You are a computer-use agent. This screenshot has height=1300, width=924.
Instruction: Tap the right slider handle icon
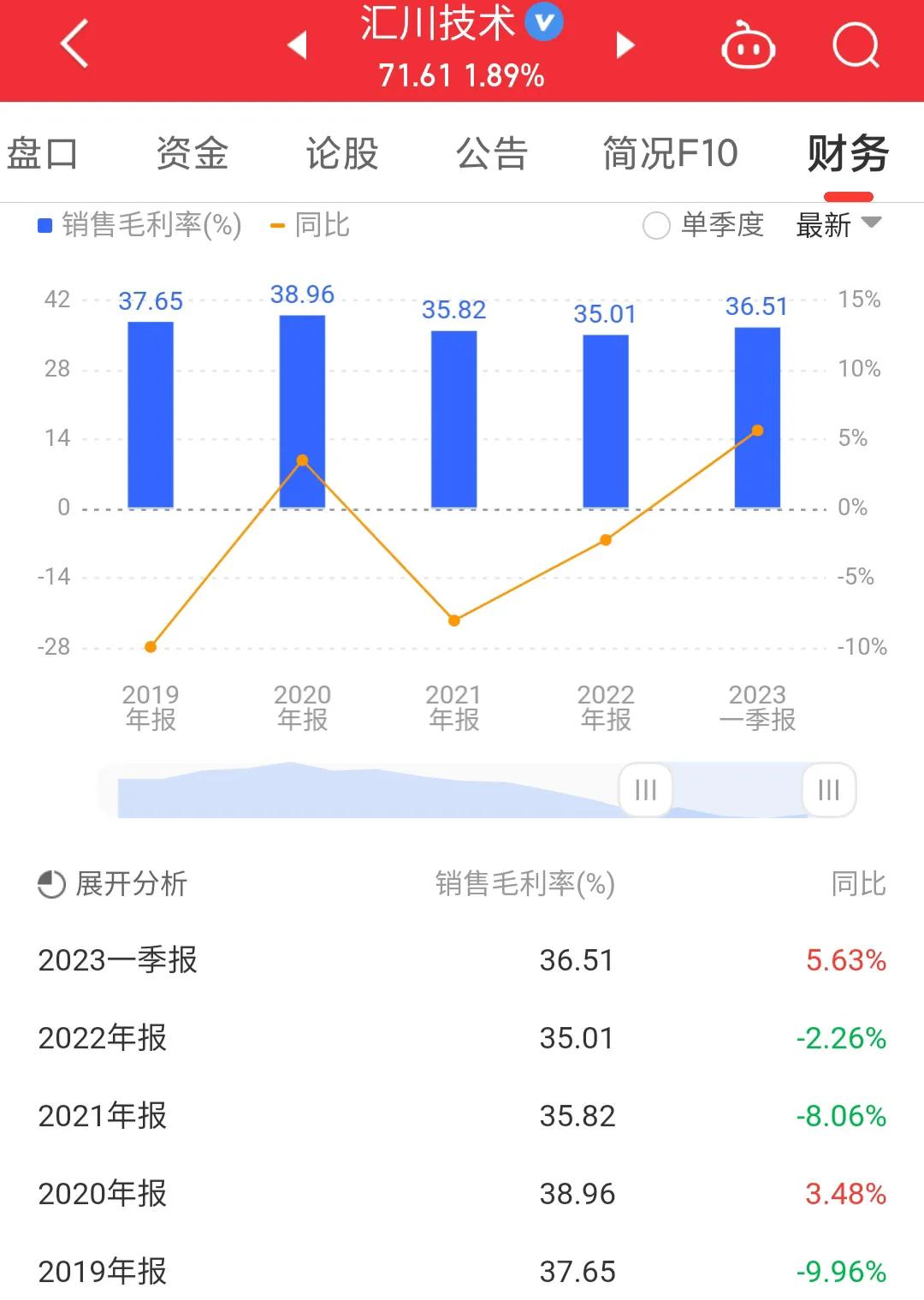click(826, 790)
